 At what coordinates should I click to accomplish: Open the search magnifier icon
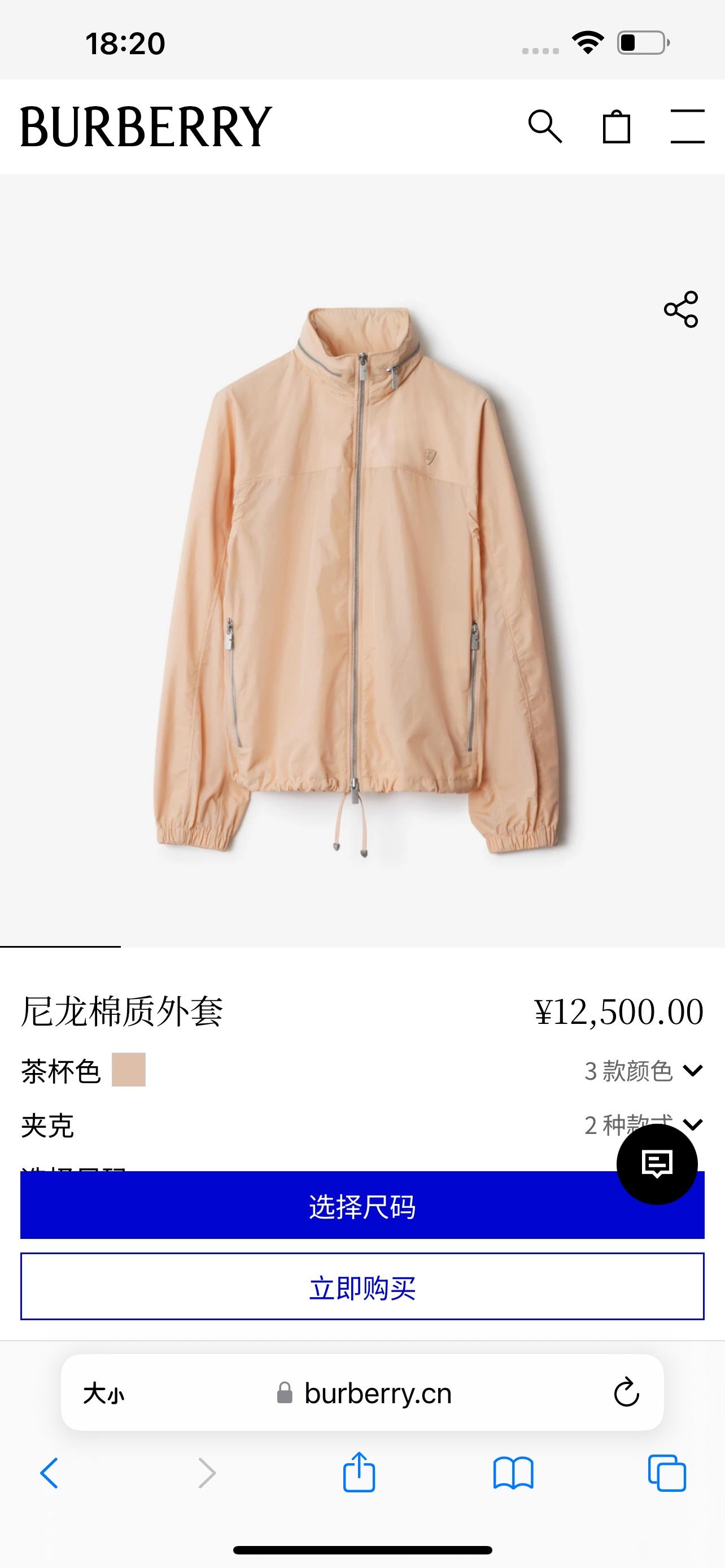[544, 126]
